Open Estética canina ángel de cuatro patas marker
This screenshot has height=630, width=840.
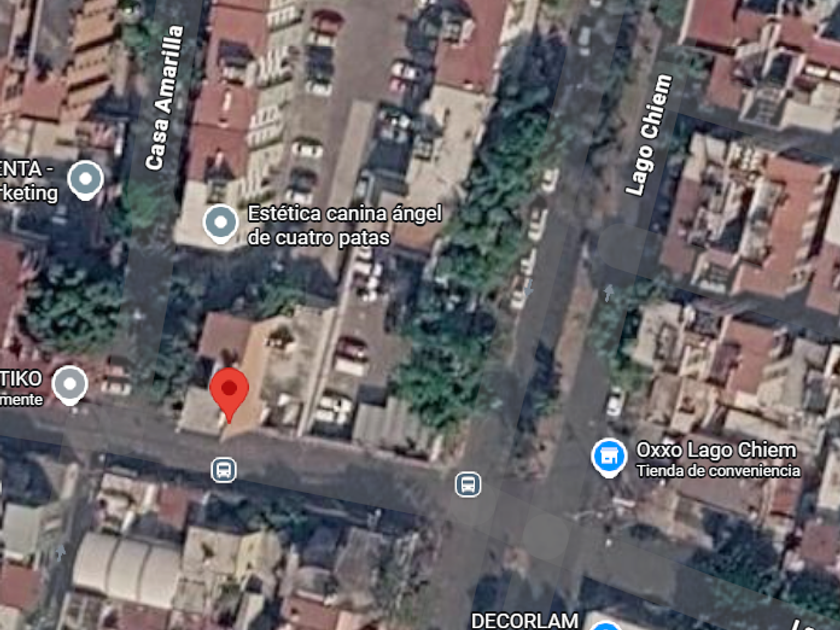coord(221,223)
